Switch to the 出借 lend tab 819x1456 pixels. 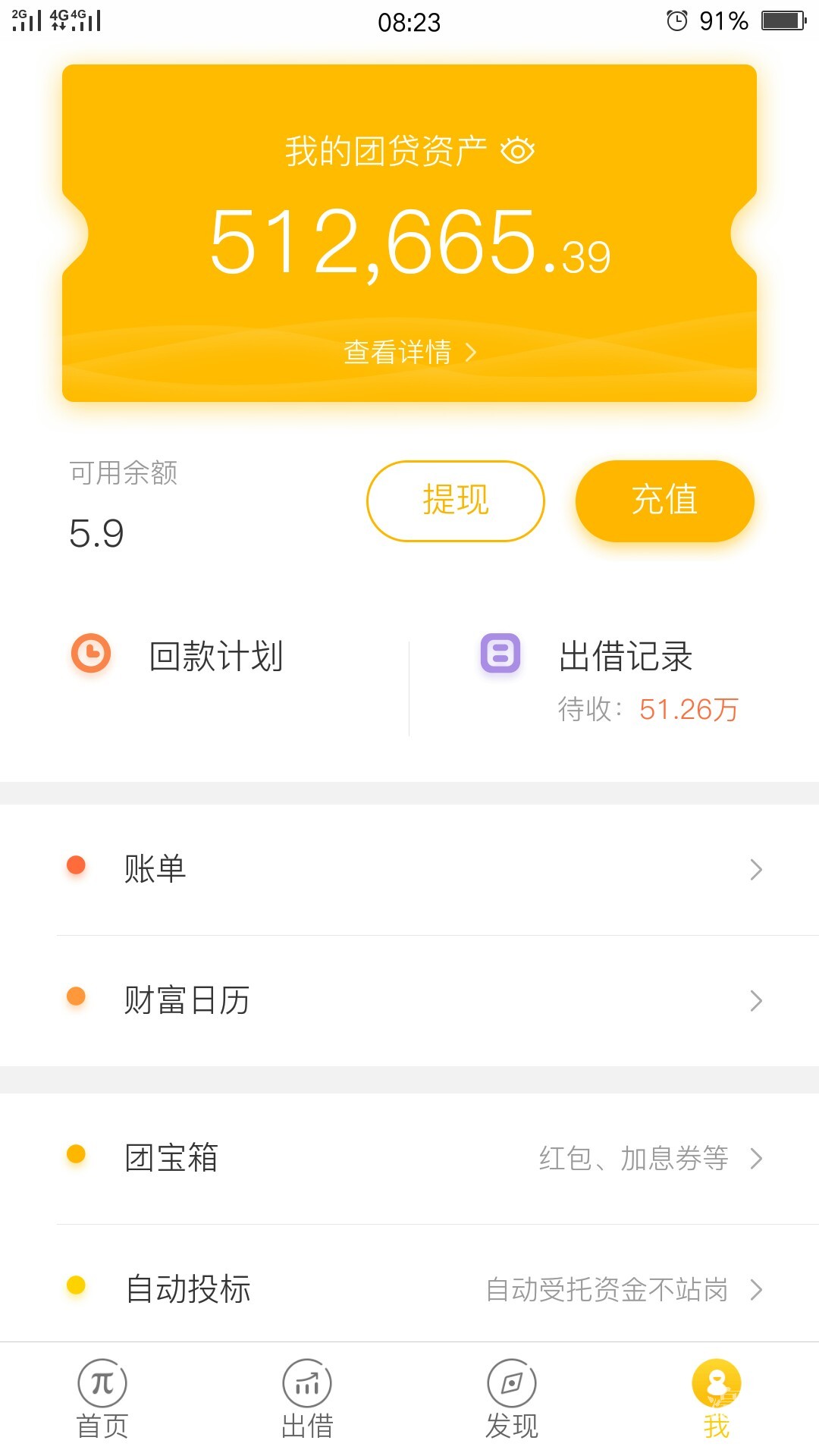[x=307, y=1400]
